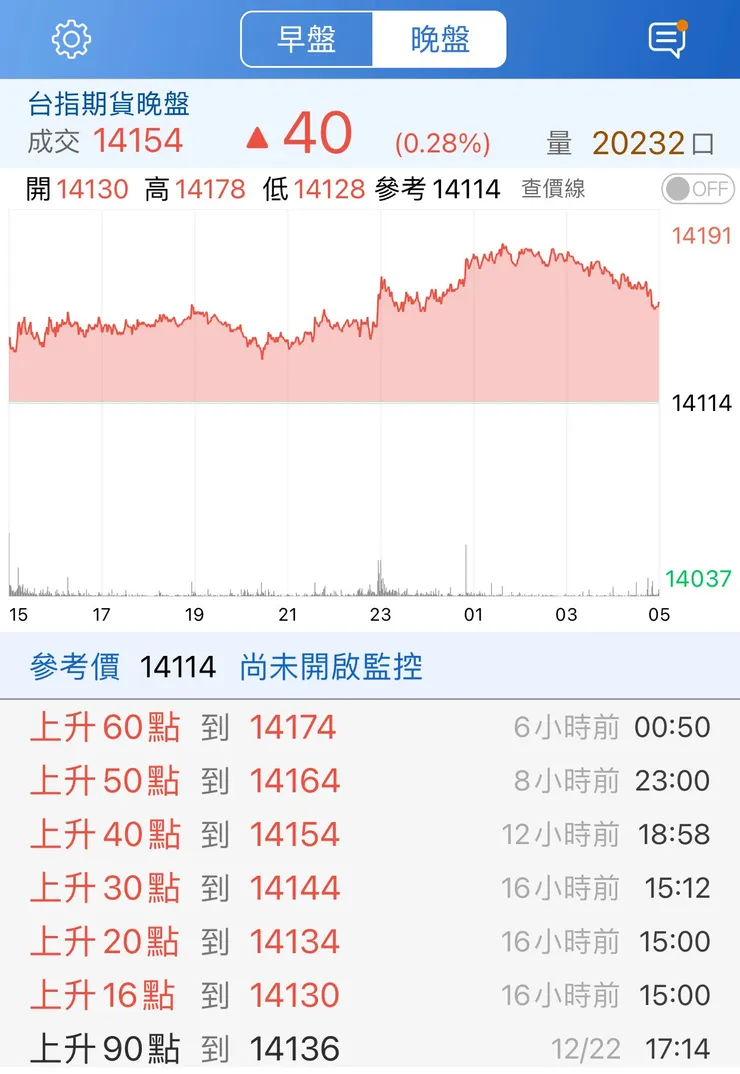Viewport: 740px width, 1074px height.
Task: Open the messages icon with notification dot
Action: coord(668,38)
